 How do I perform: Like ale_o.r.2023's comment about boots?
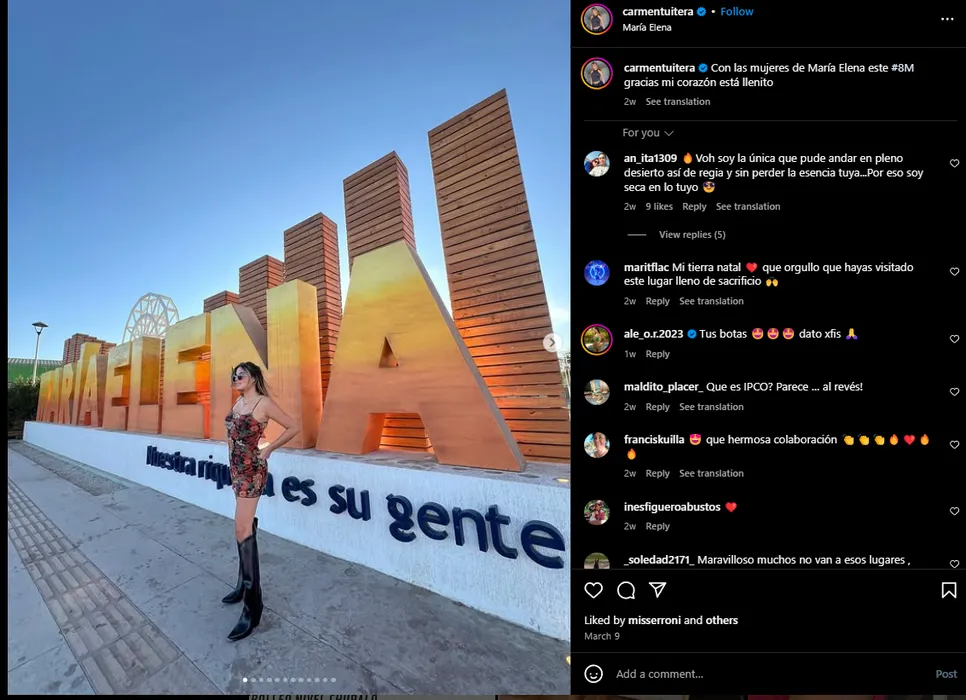point(954,340)
